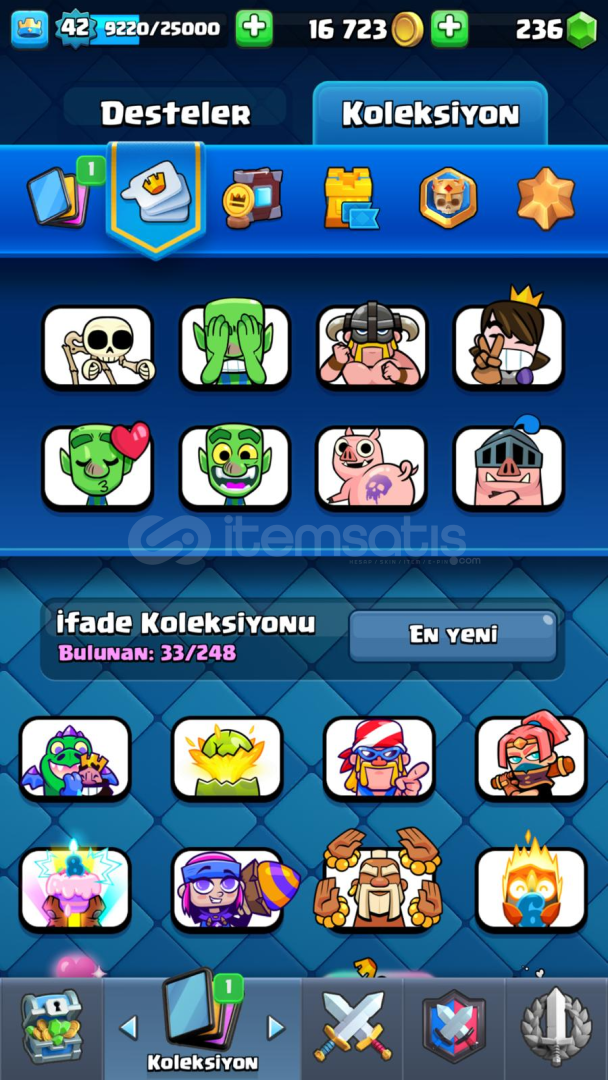Switch to the Desteler tab
The width and height of the screenshot is (608, 1080).
[175, 113]
